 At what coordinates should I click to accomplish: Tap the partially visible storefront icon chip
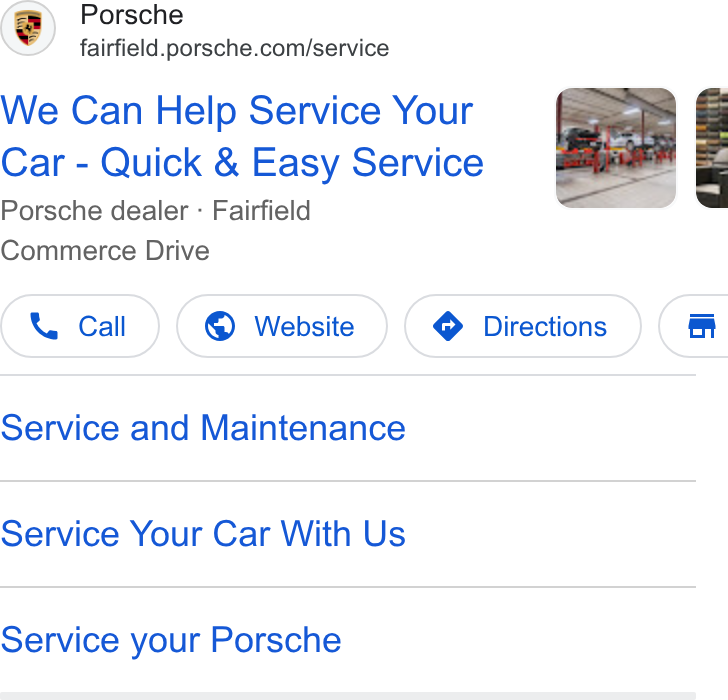(x=696, y=326)
